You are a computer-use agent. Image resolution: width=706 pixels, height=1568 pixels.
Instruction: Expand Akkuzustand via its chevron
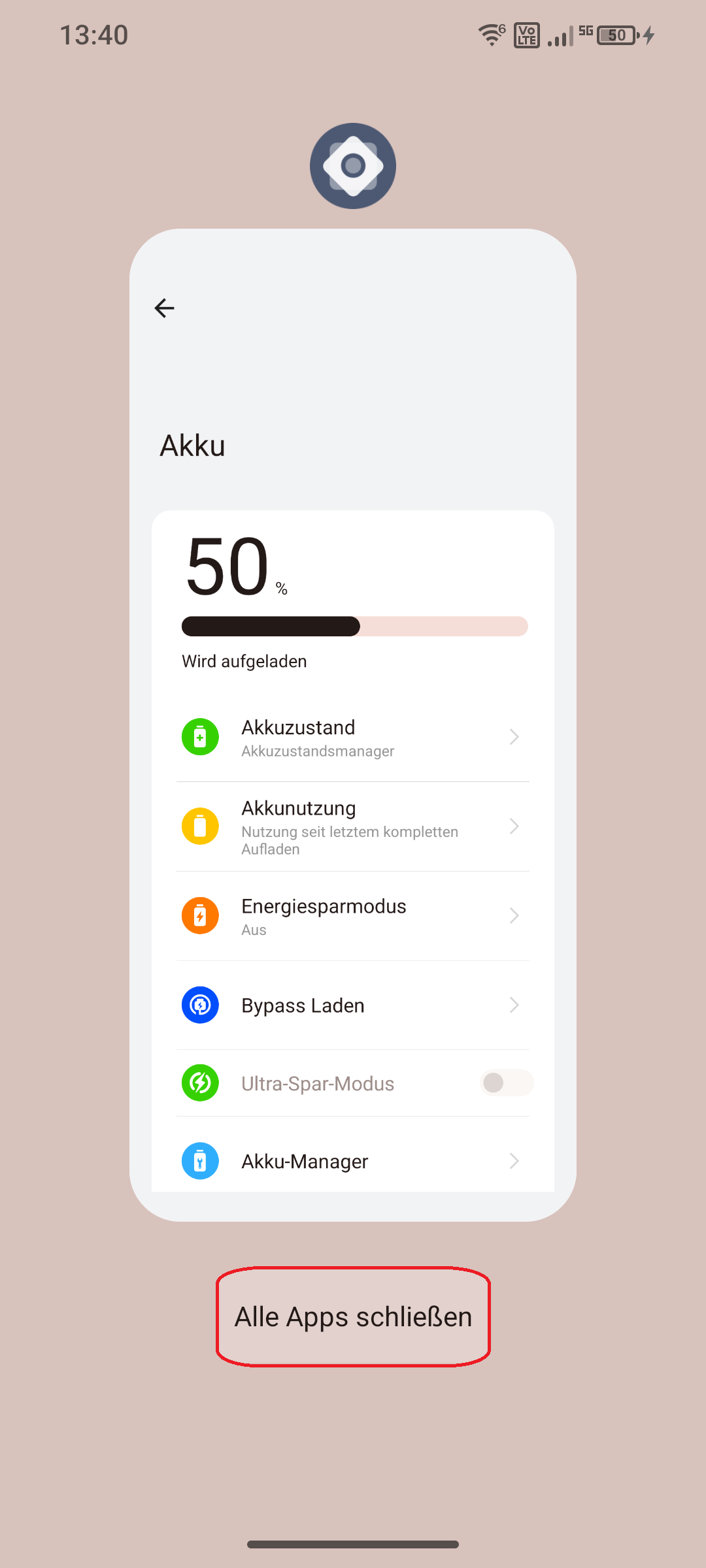(514, 736)
